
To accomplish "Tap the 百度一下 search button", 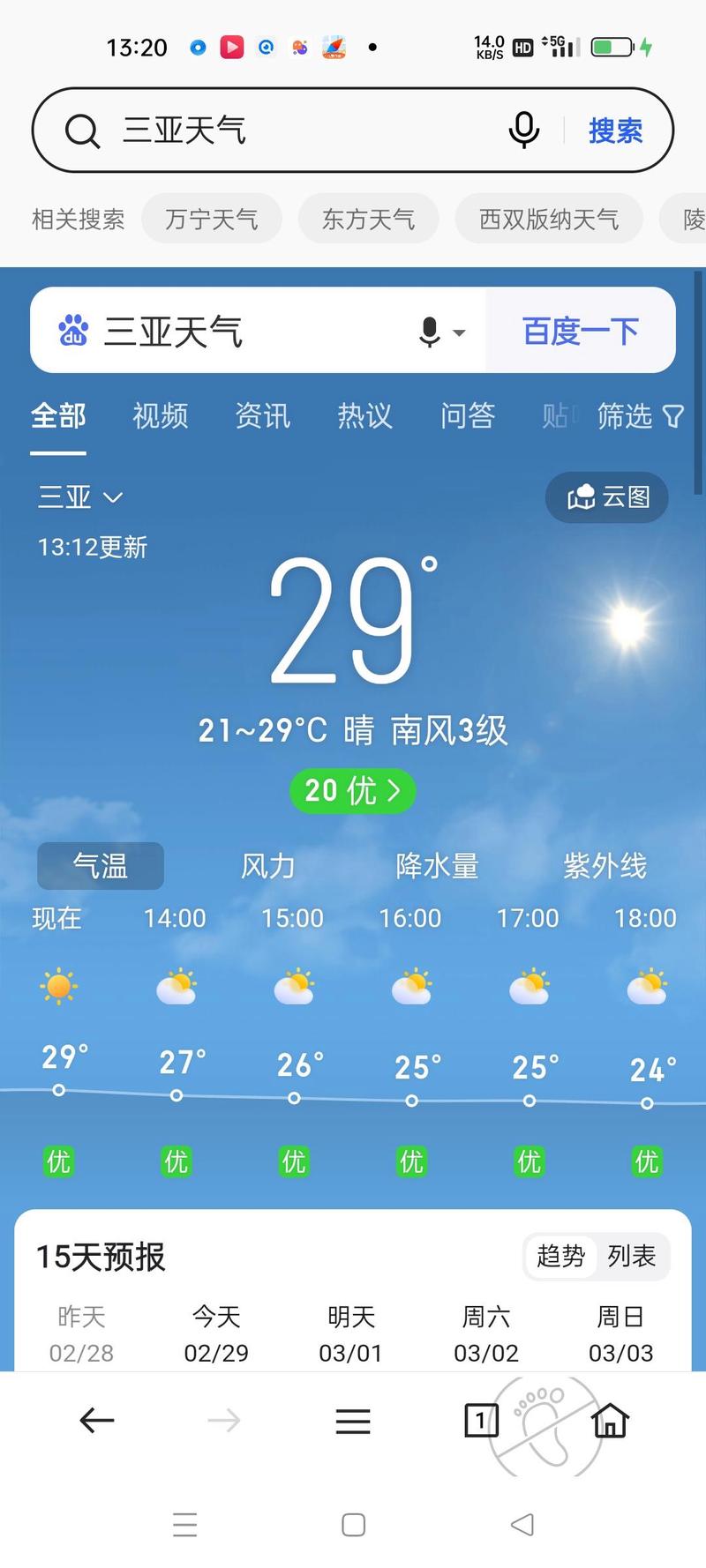I will click(580, 329).
